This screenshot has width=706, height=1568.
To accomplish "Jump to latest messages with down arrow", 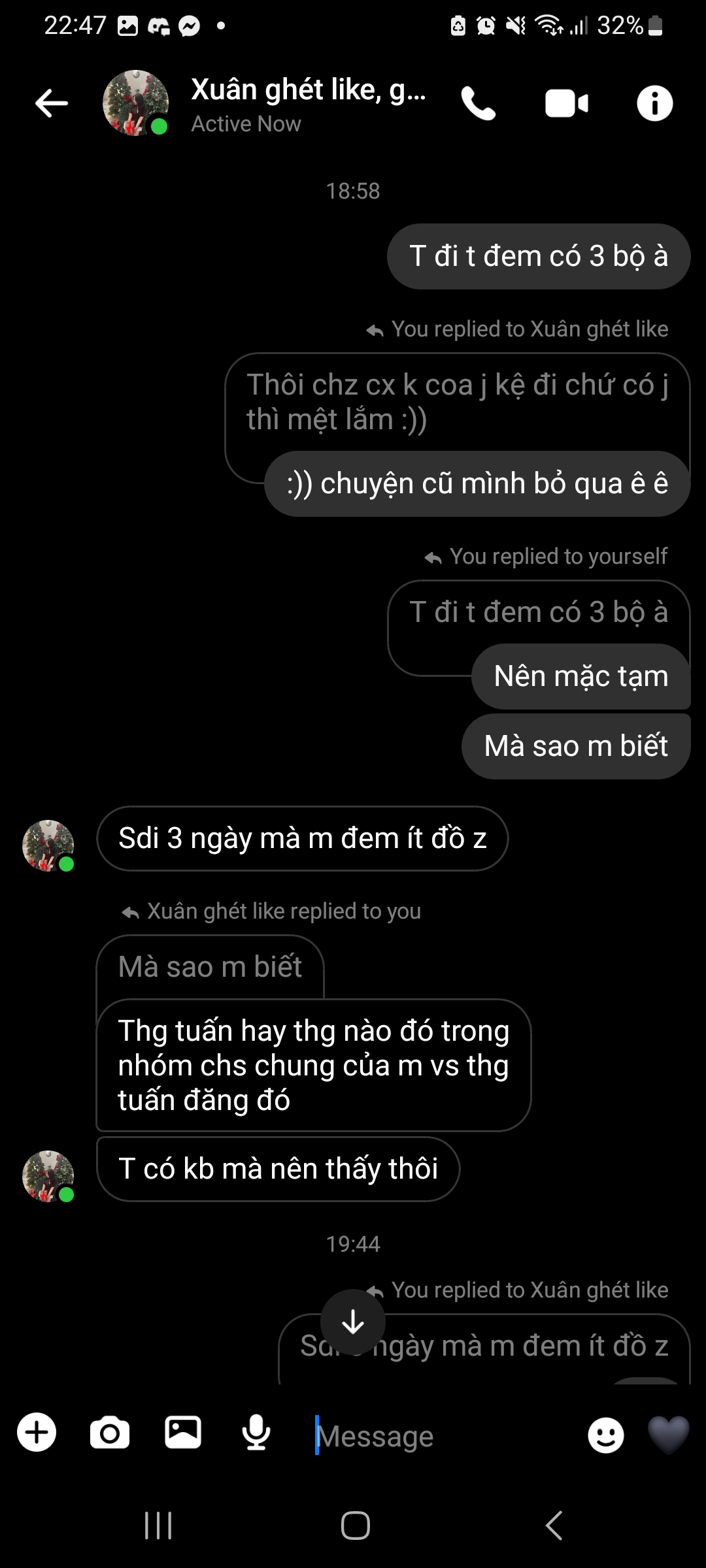I will click(x=353, y=1322).
